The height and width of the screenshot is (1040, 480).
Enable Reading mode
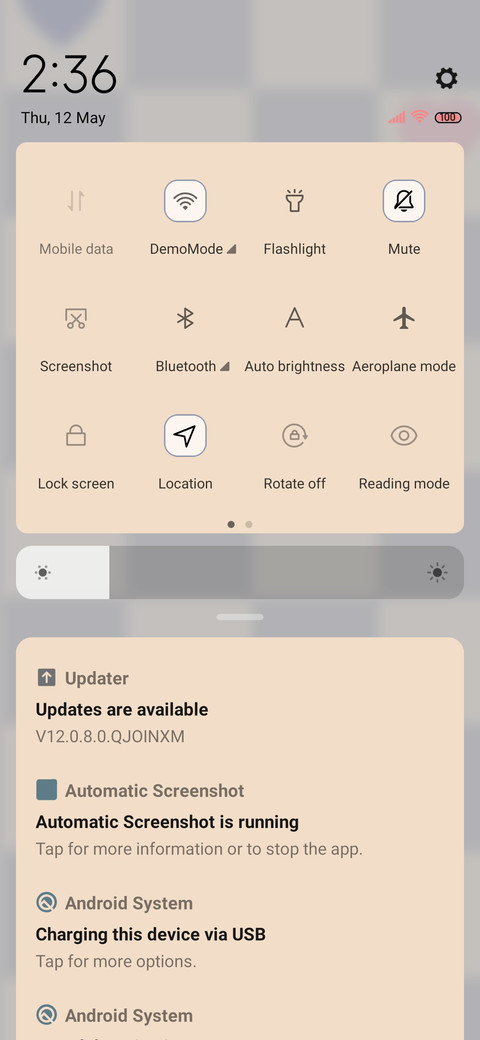[404, 436]
